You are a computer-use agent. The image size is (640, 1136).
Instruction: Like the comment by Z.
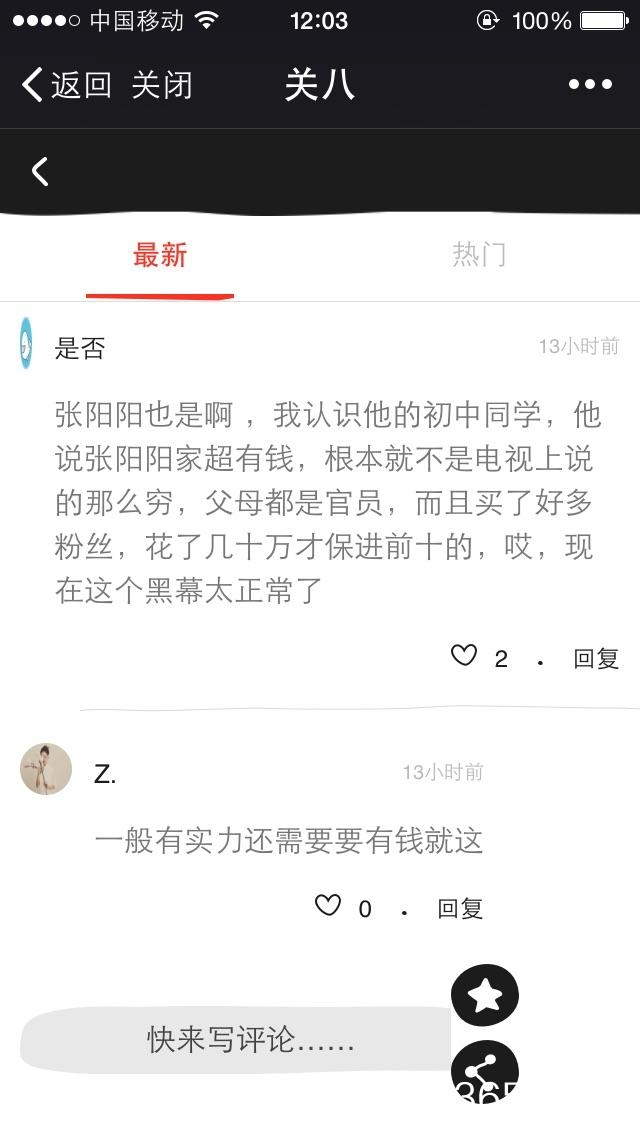coord(329,906)
